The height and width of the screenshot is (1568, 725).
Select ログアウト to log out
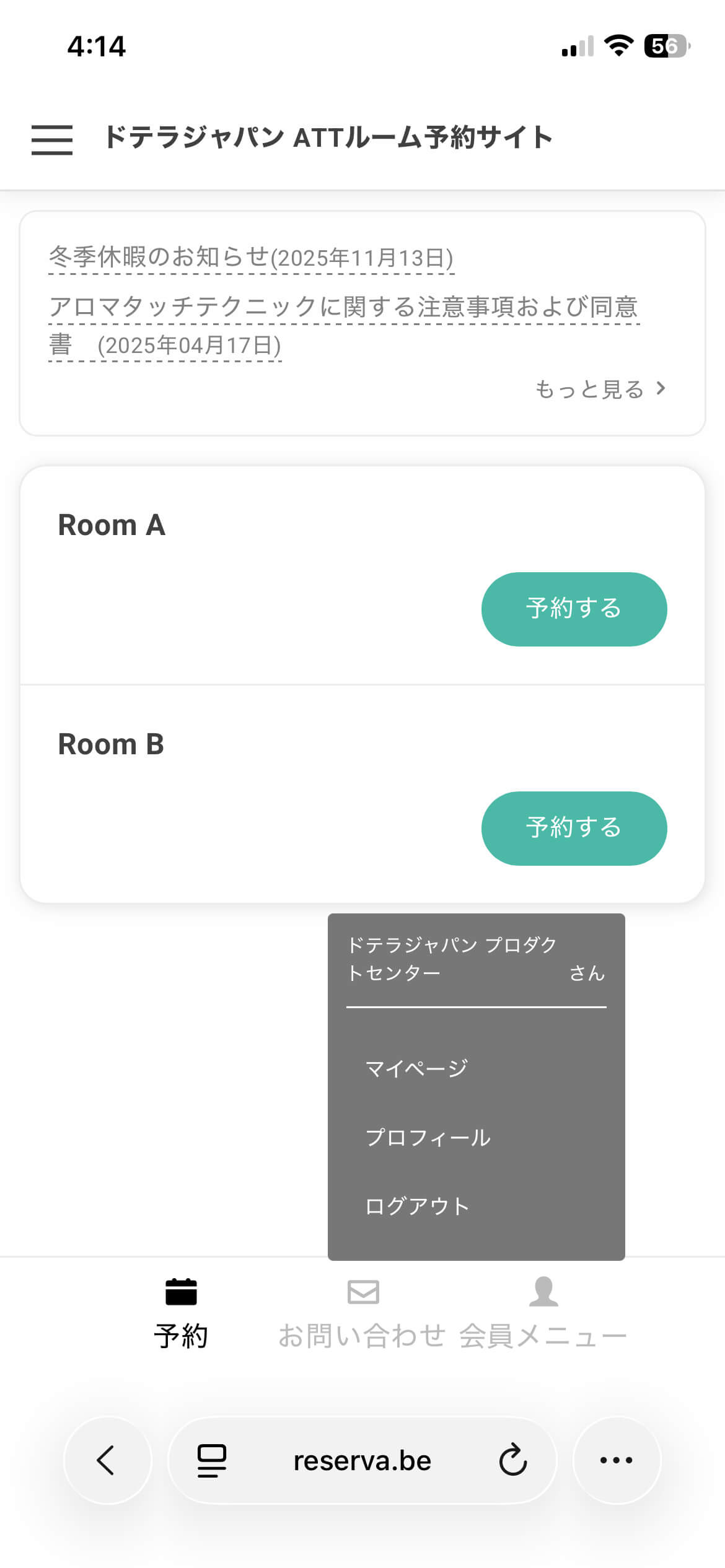tap(417, 1206)
